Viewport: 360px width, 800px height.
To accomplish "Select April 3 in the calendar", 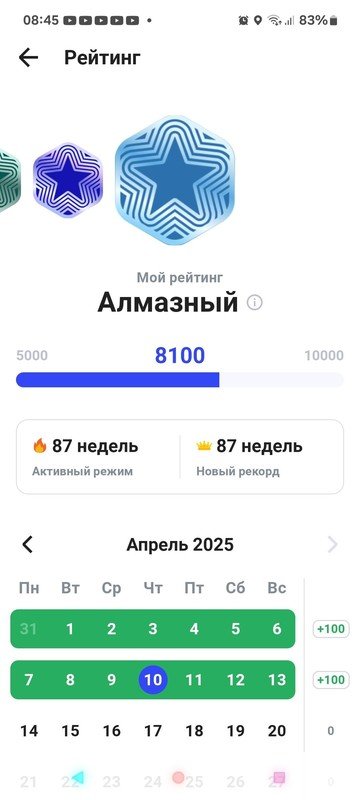I will (x=153, y=629).
